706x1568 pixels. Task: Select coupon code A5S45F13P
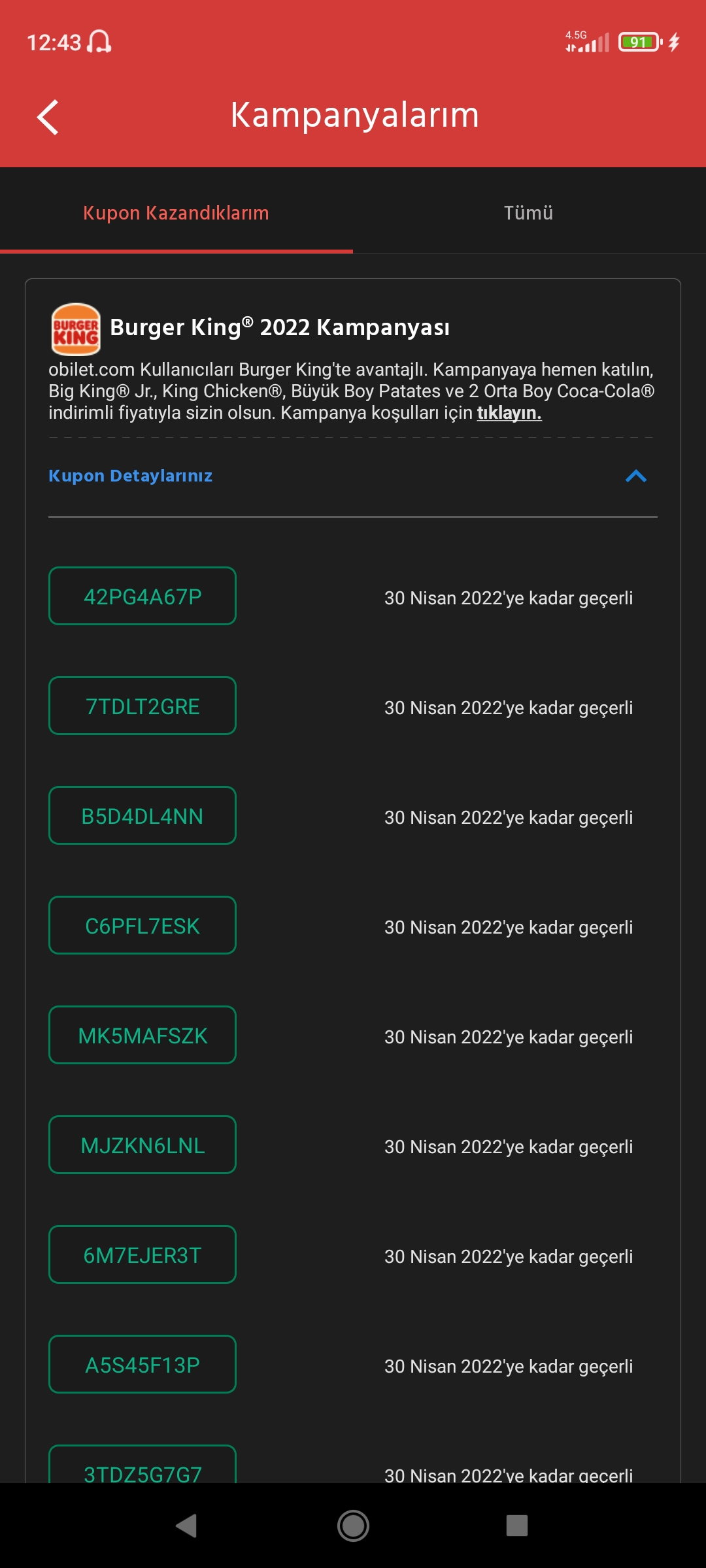pos(143,1364)
